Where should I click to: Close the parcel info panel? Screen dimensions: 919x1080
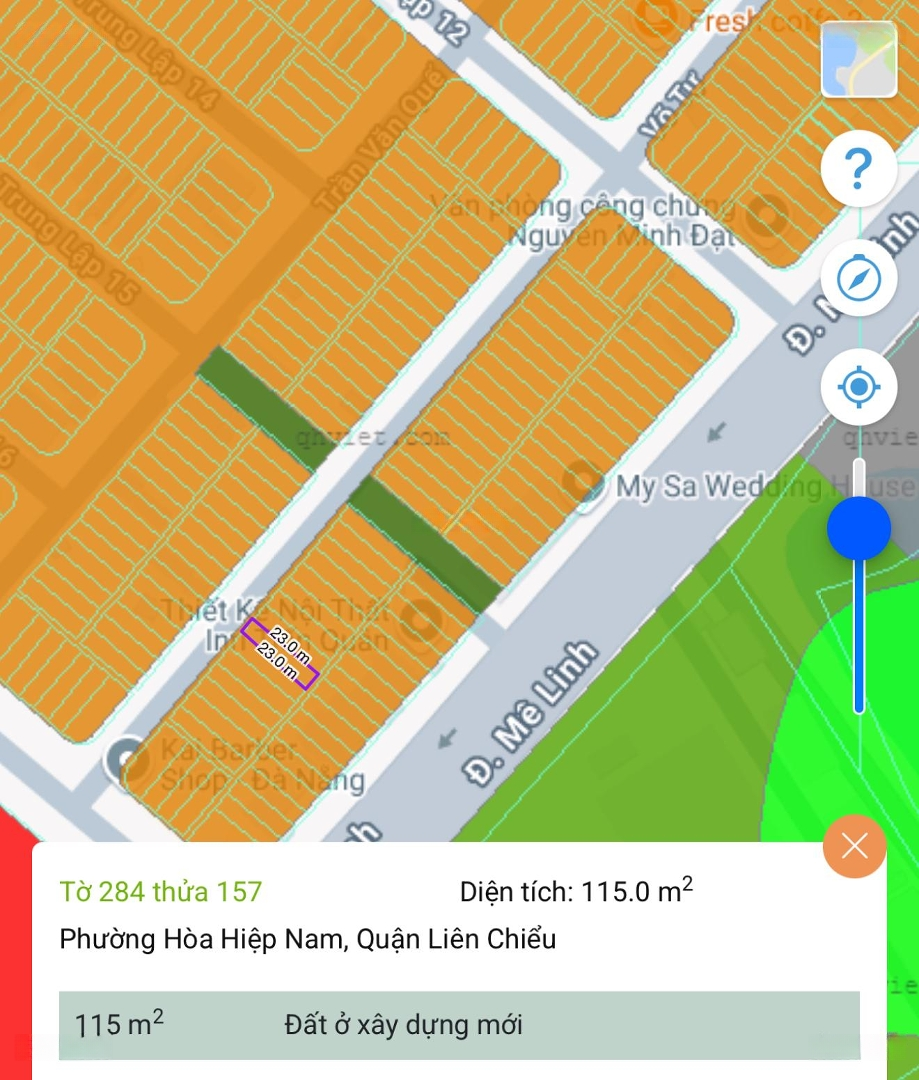pos(854,847)
